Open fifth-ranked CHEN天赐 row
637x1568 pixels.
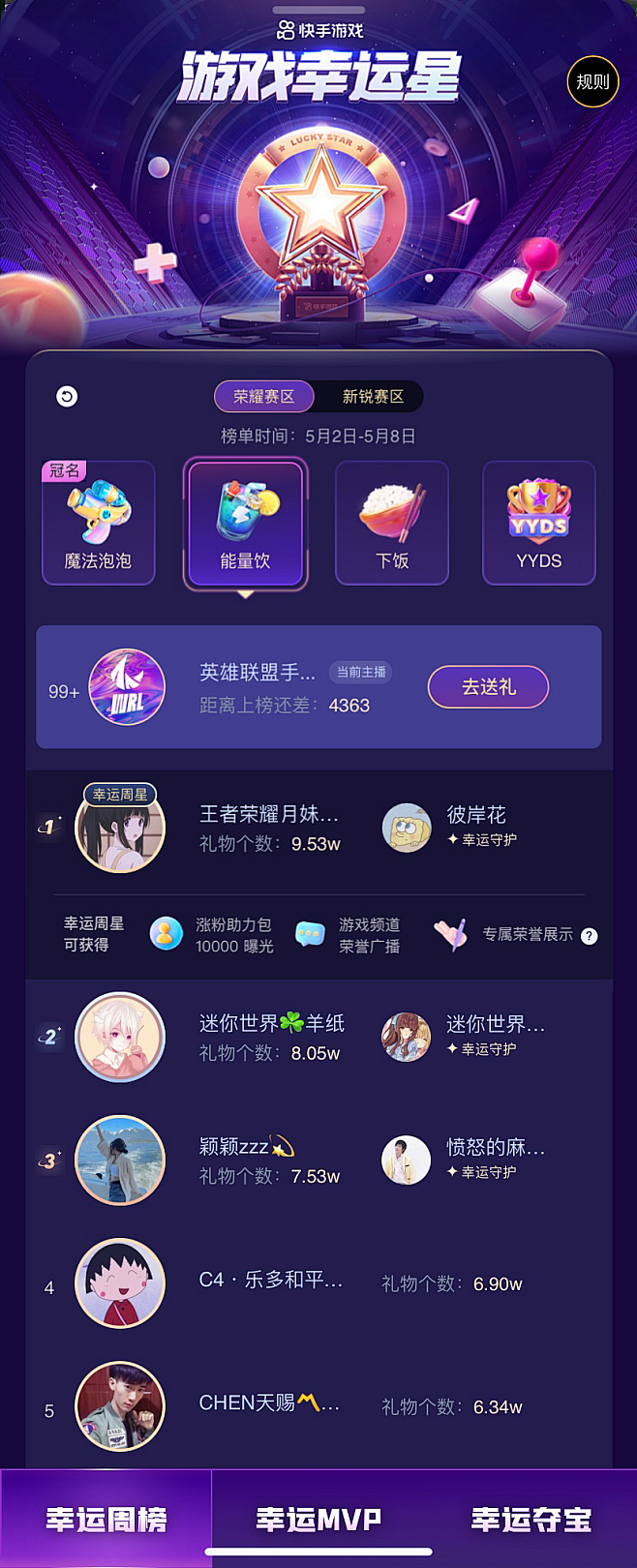pyautogui.click(x=269, y=1406)
